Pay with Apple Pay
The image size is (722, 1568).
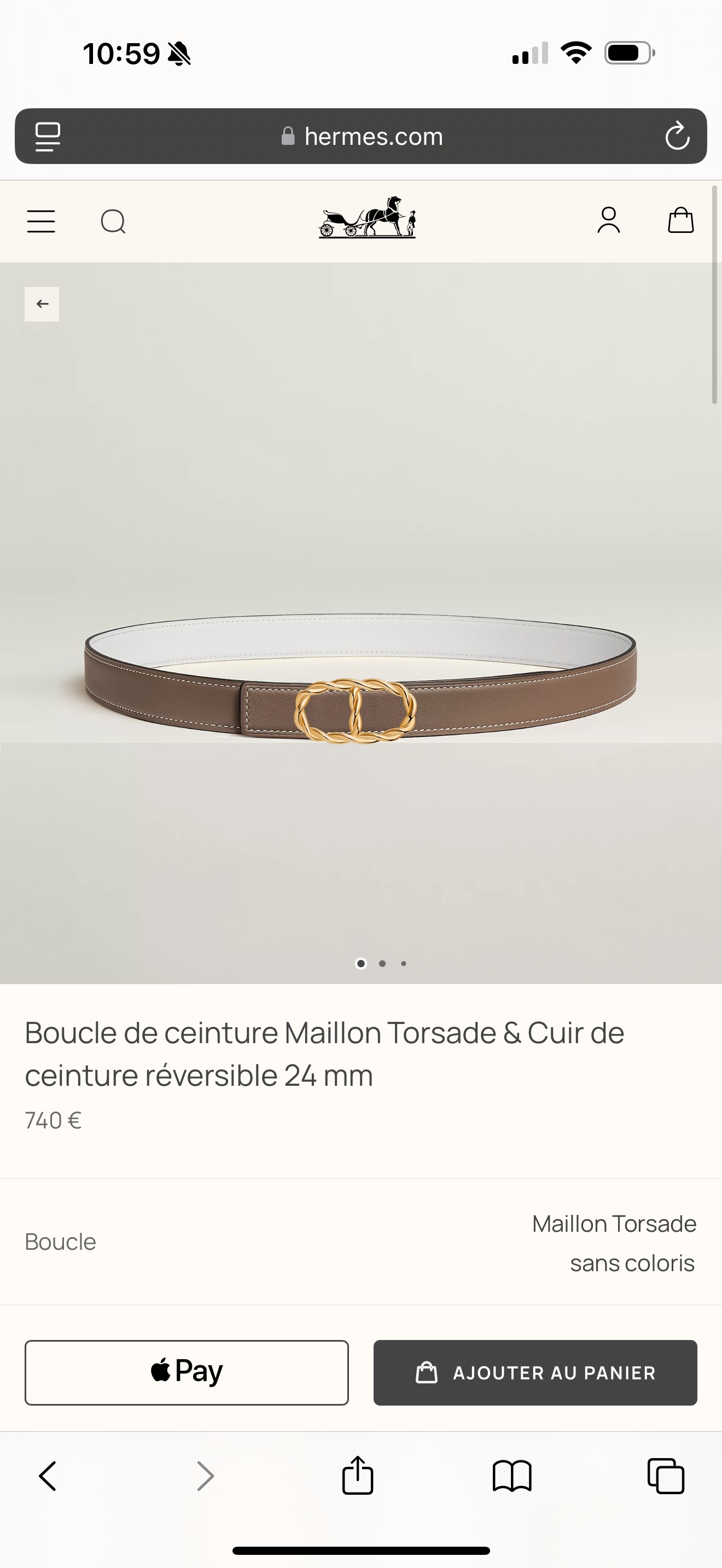pos(187,1373)
